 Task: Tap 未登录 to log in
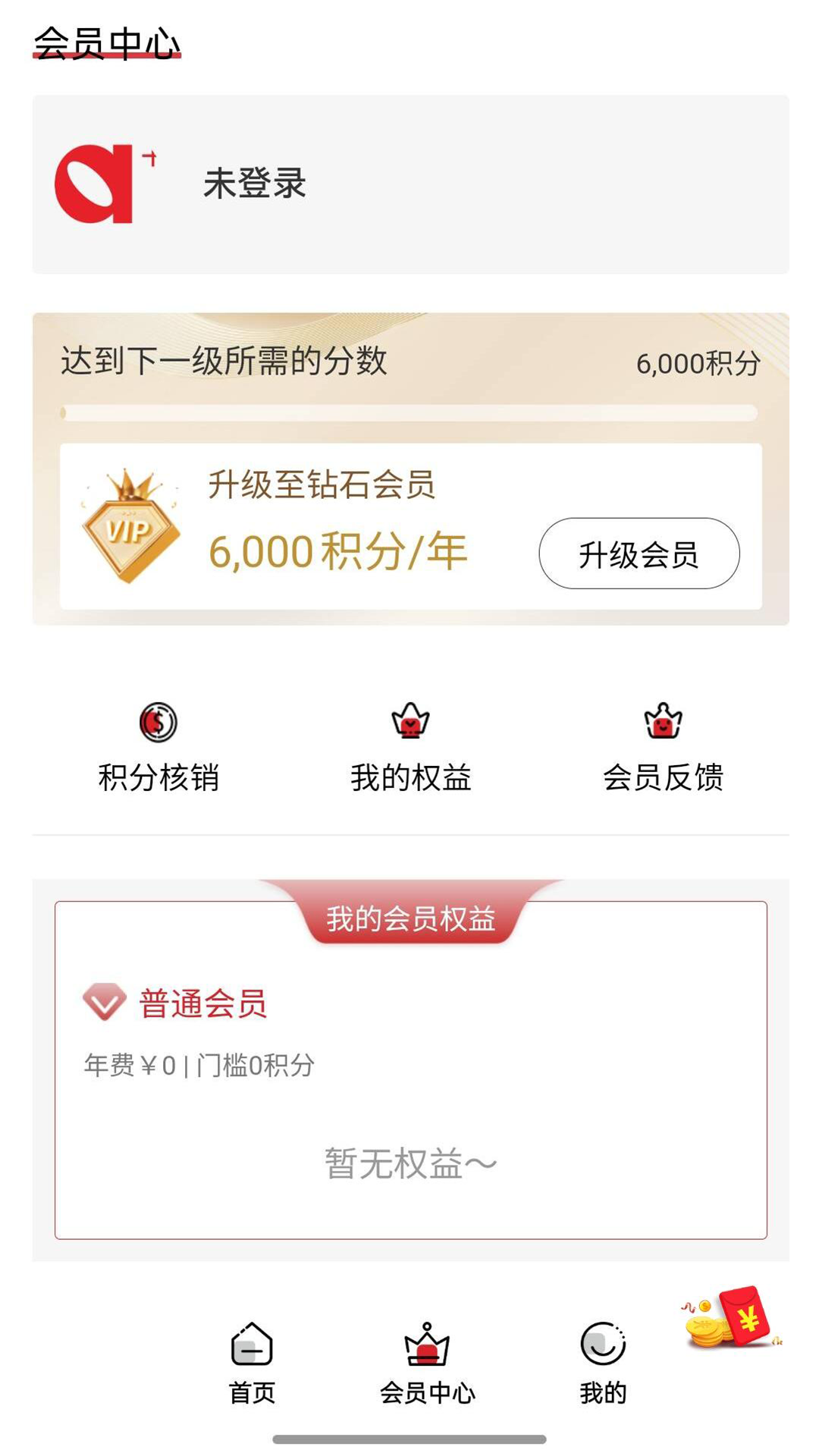point(255,185)
